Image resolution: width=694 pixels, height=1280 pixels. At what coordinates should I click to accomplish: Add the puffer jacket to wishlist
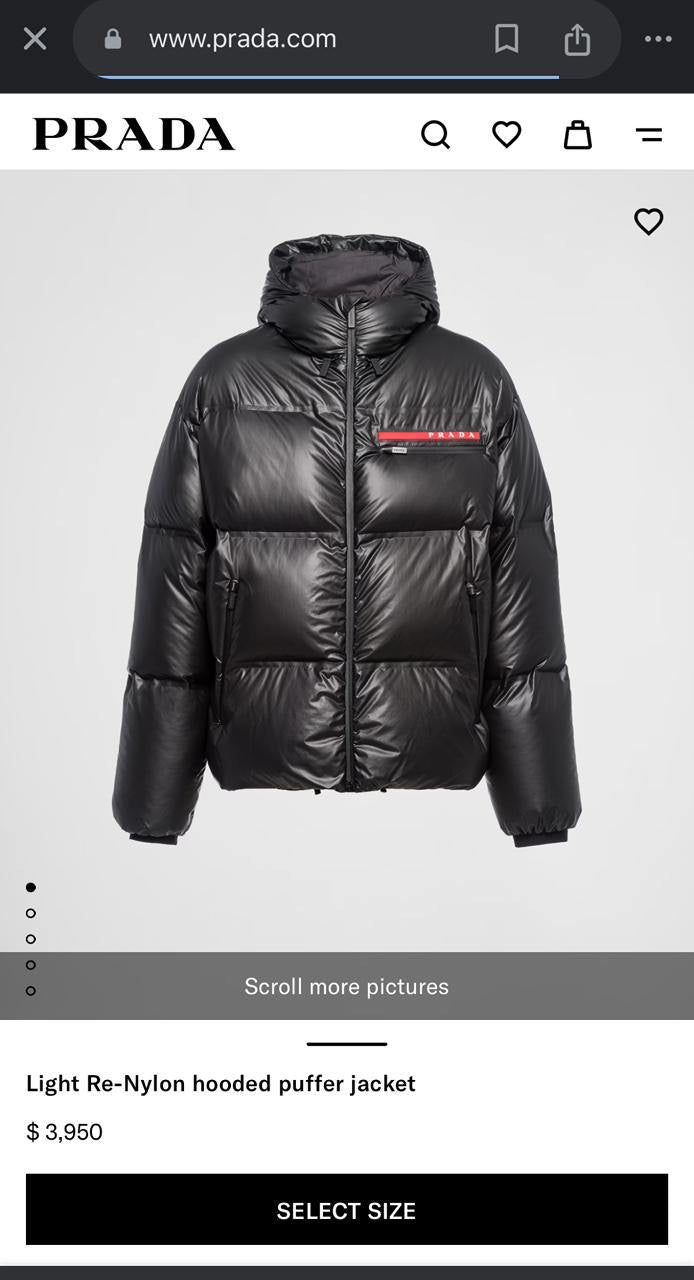pyautogui.click(x=649, y=221)
